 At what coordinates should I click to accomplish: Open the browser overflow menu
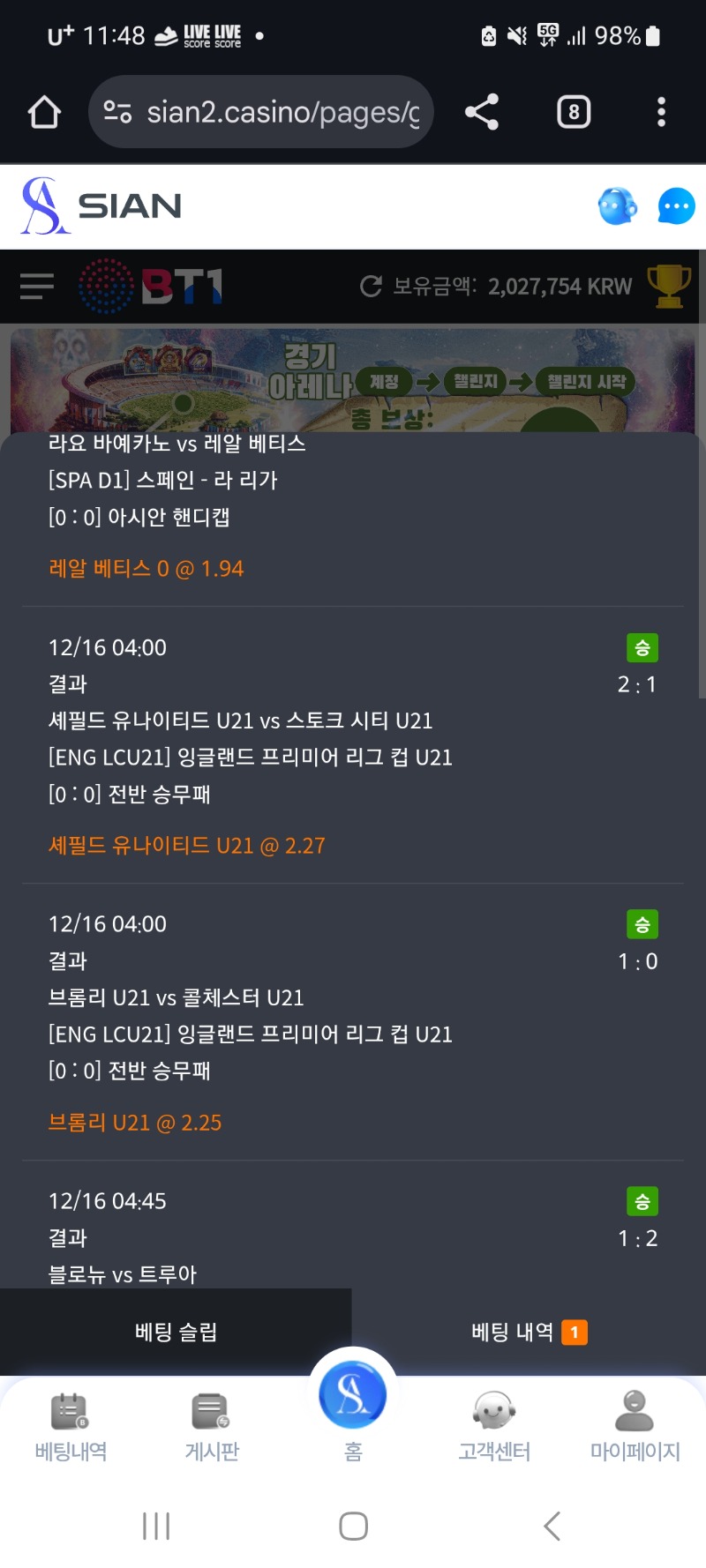pyautogui.click(x=661, y=112)
